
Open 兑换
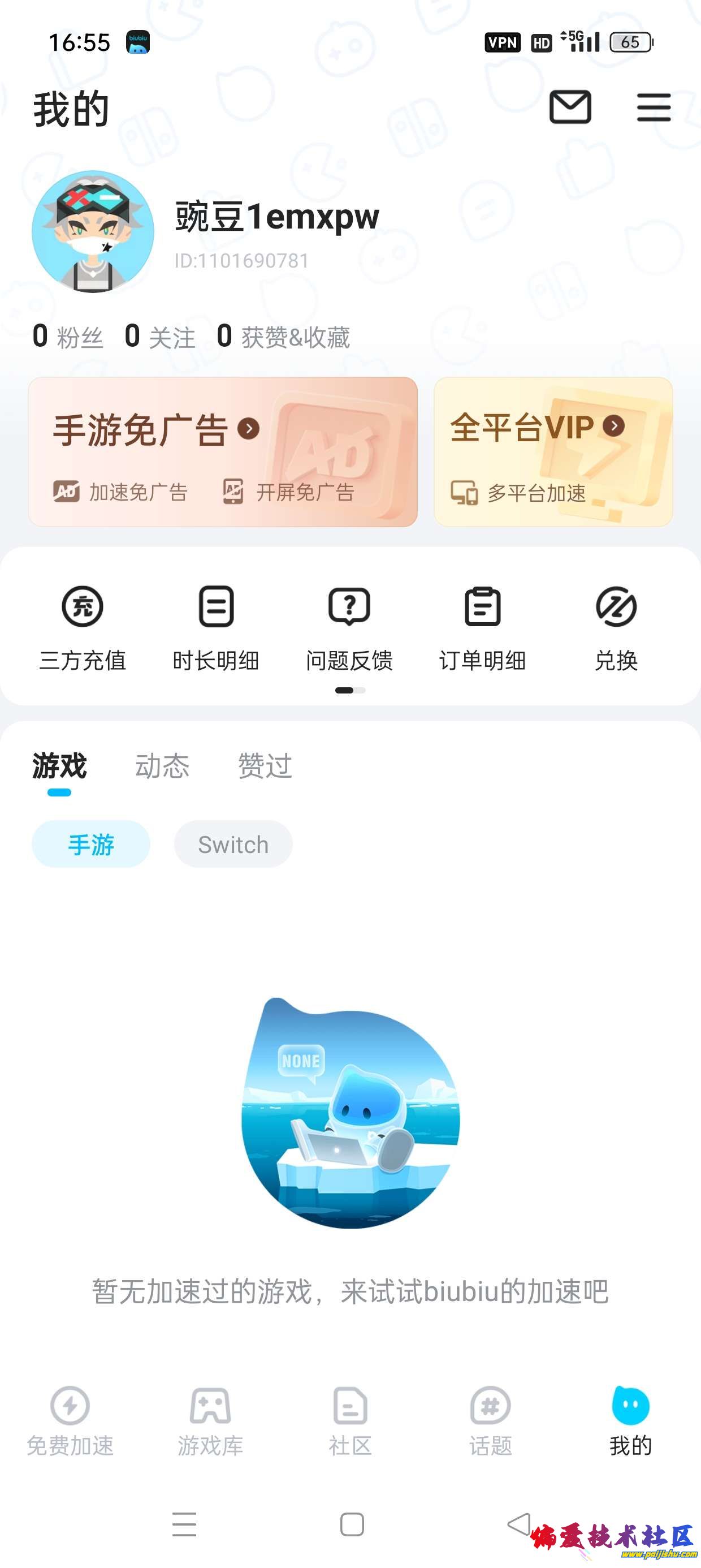coord(616,627)
